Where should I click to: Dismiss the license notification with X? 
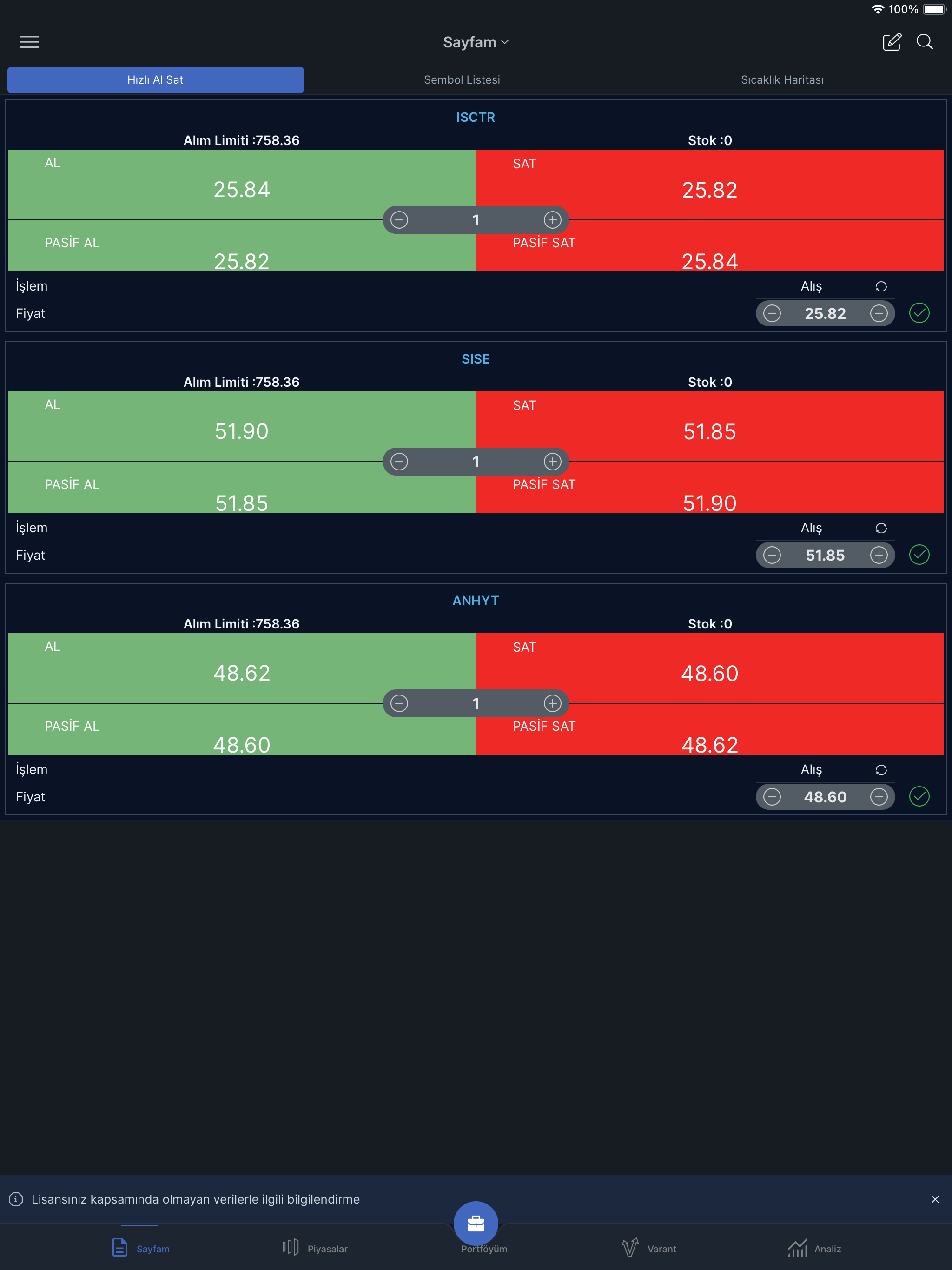pos(937,1199)
